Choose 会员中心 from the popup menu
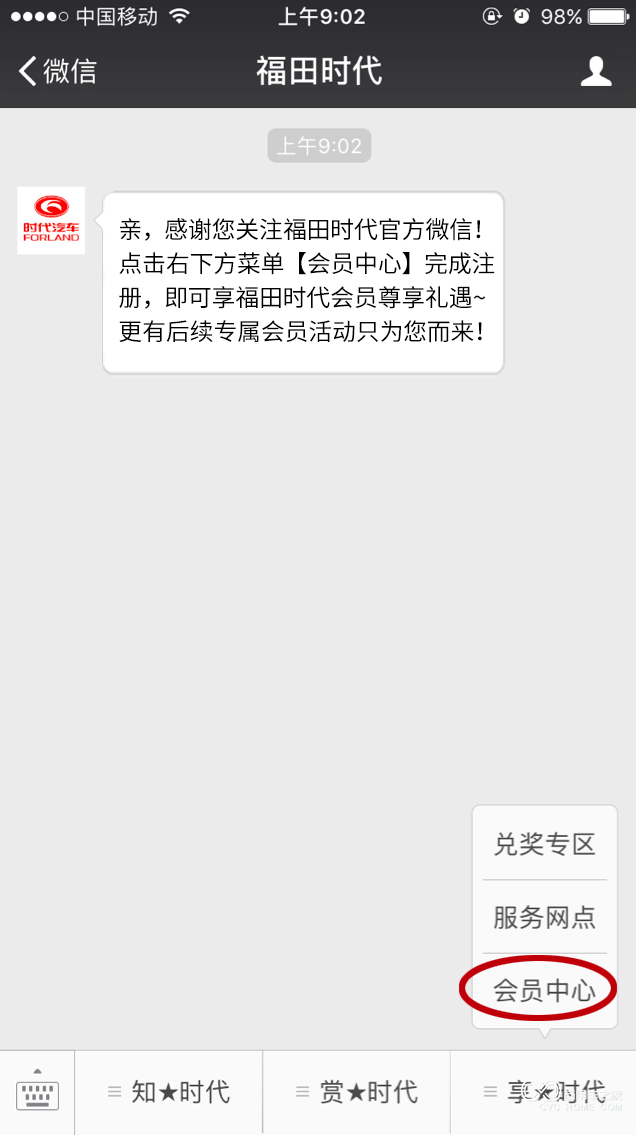This screenshot has width=636, height=1136. pos(545,990)
